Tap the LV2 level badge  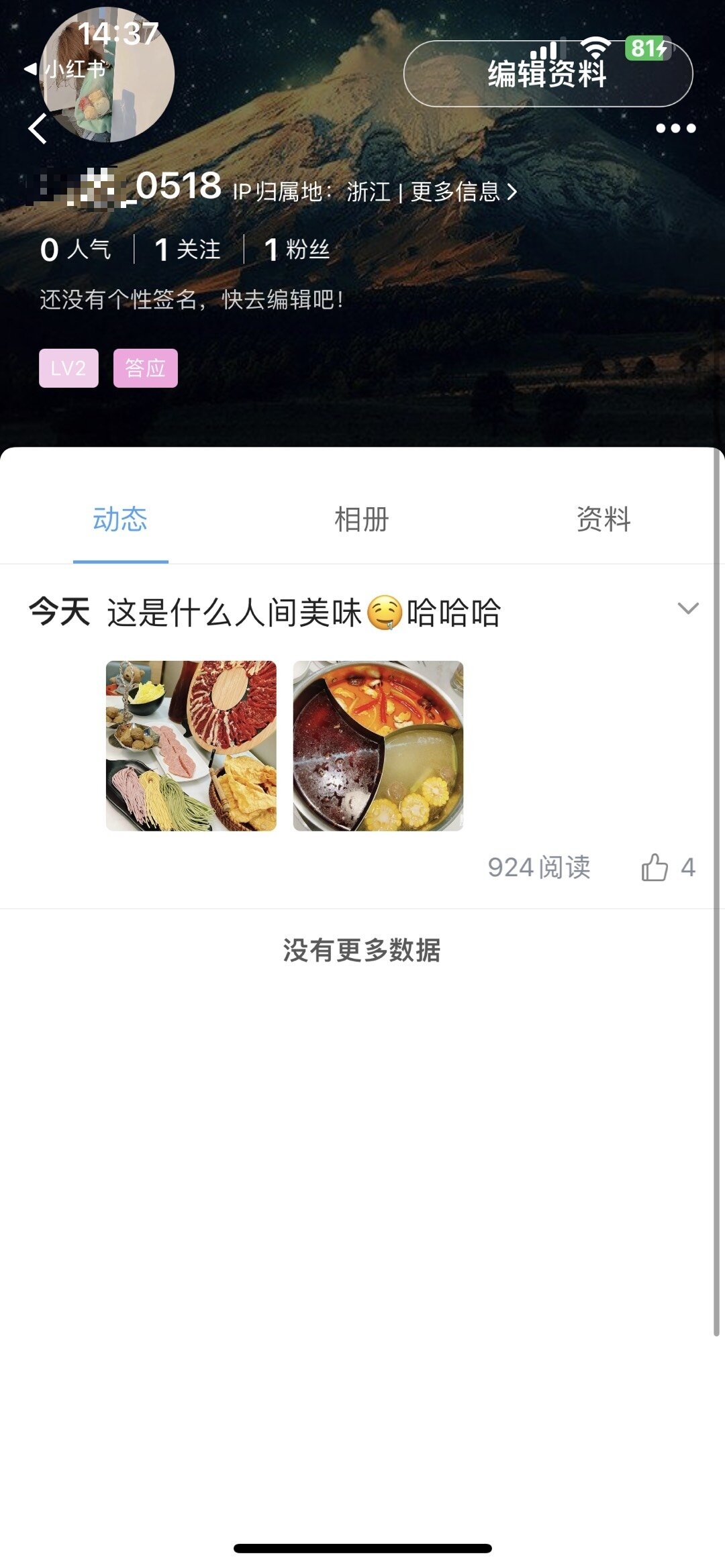click(68, 368)
